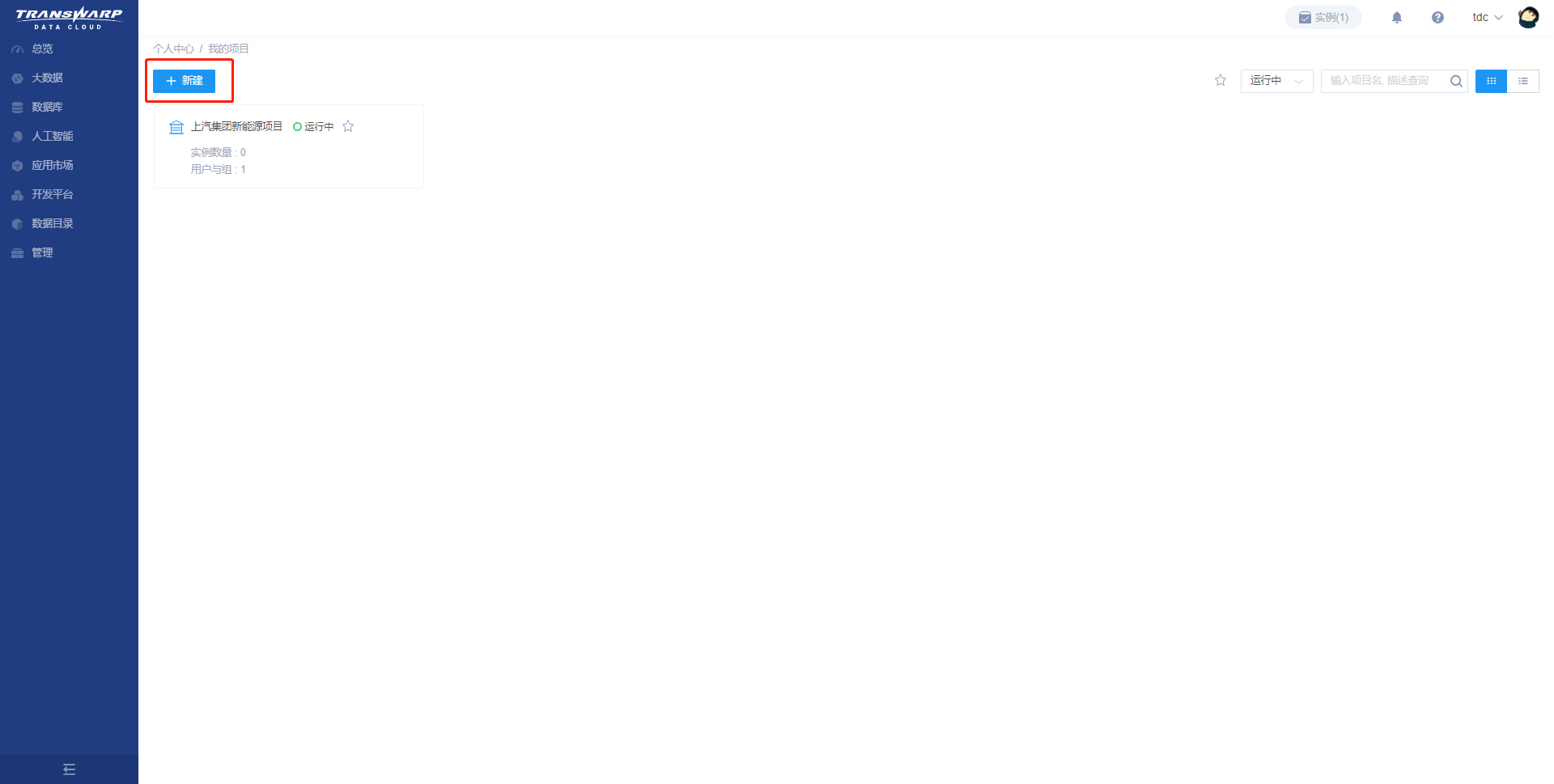This screenshot has width=1554, height=784.
Task: Open the 管理 section
Action: tap(42, 253)
